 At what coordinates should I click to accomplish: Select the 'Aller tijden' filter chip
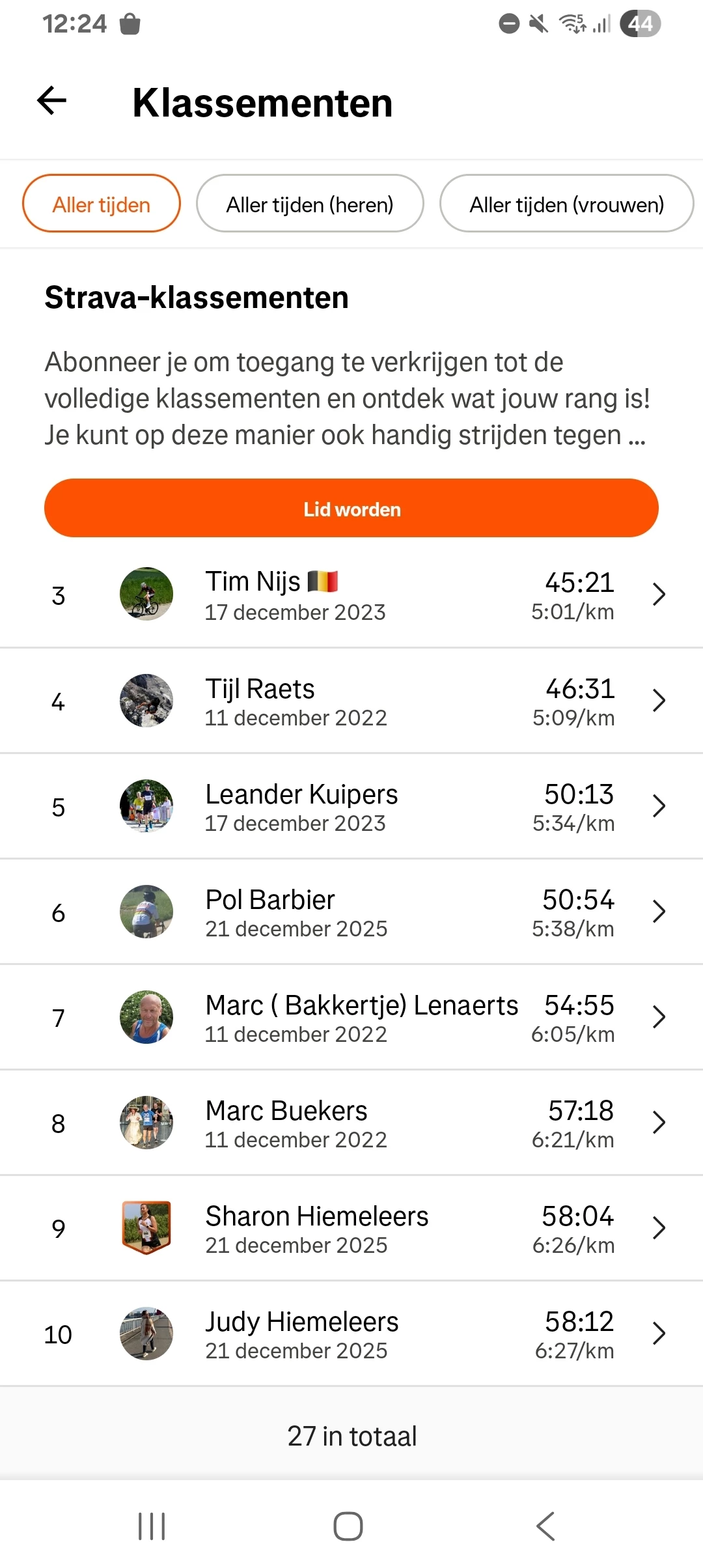(102, 204)
